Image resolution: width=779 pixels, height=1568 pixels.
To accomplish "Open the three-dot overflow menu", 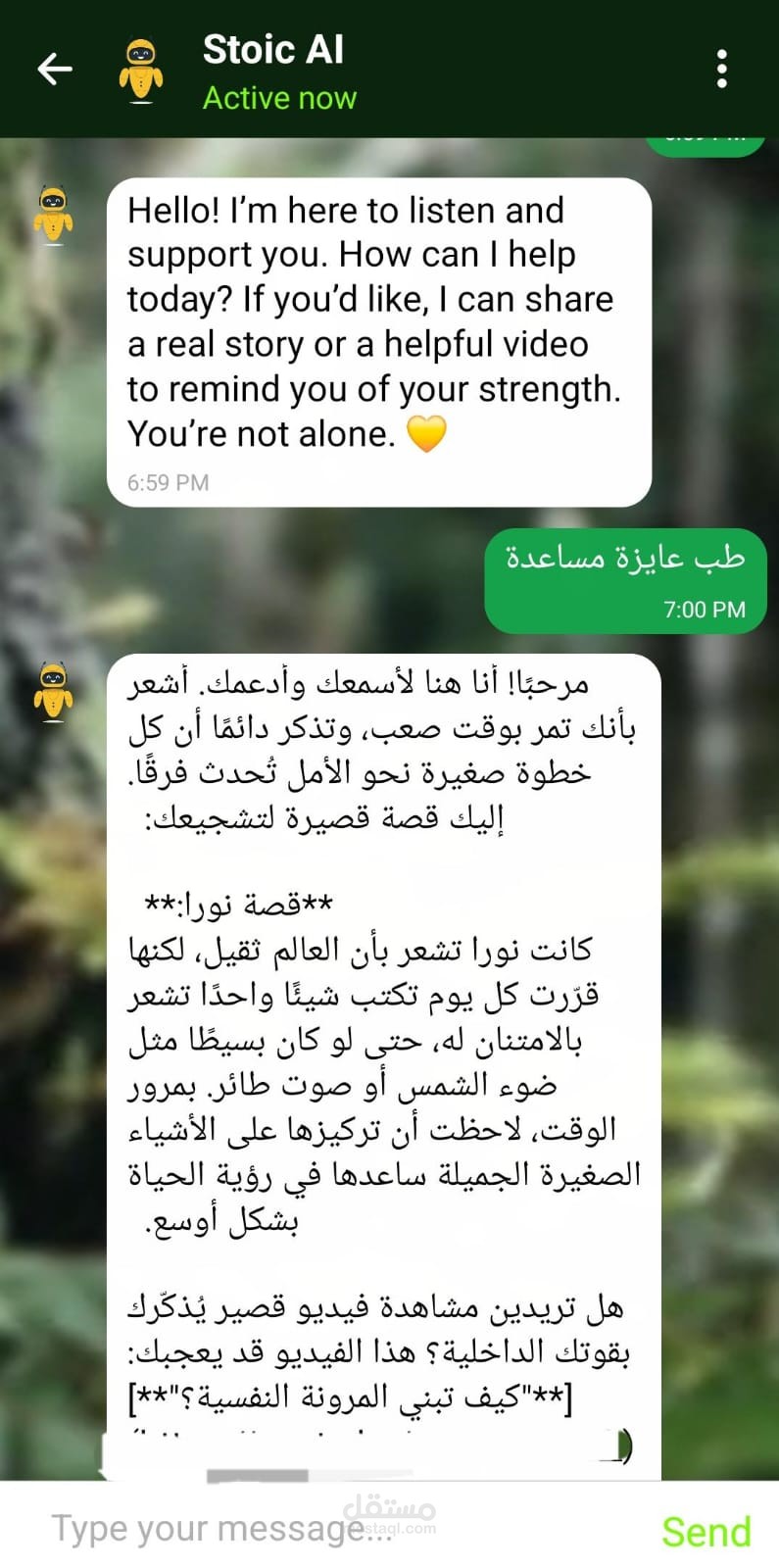I will pos(722,69).
